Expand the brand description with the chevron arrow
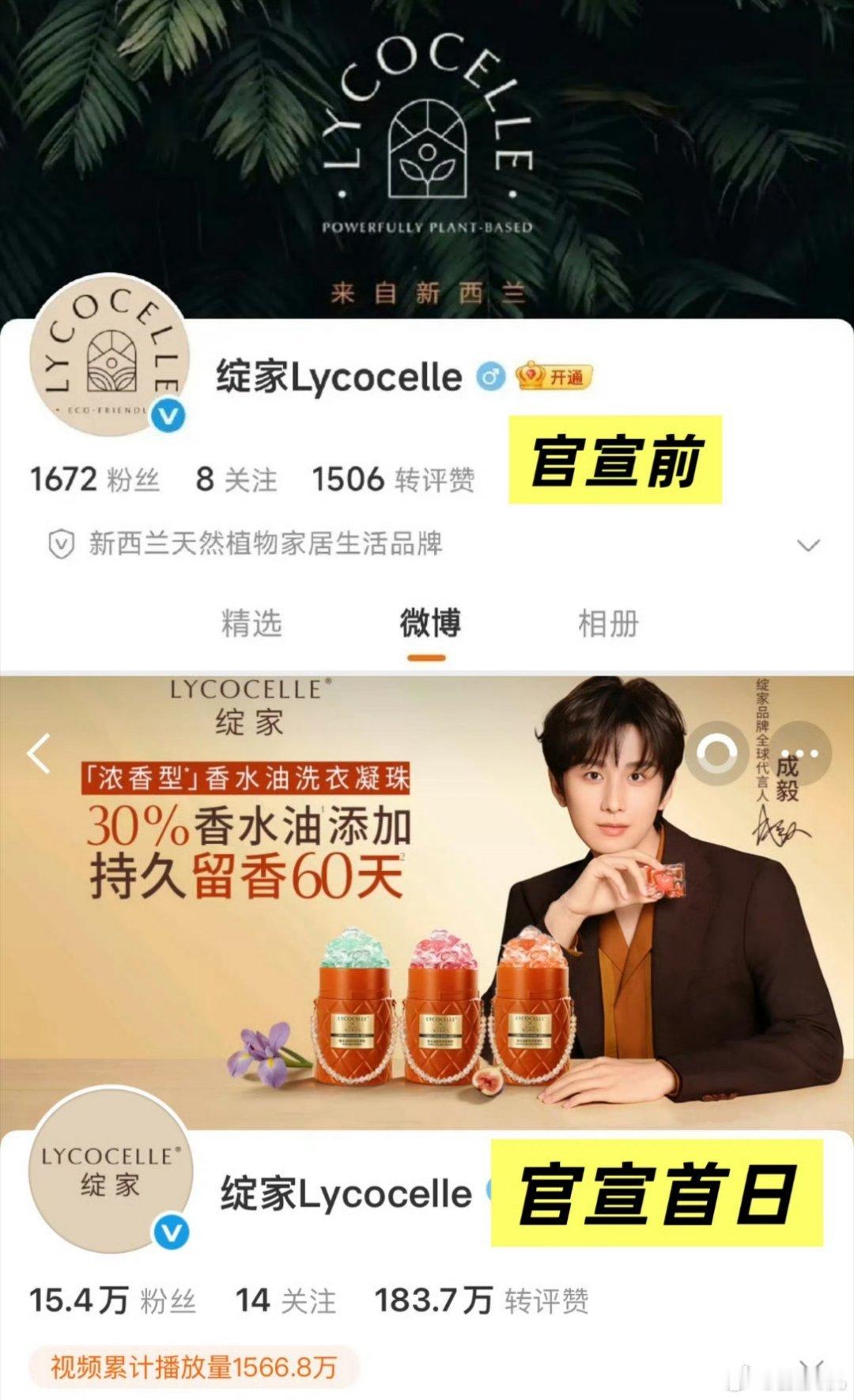The image size is (854, 1400). 808,544
